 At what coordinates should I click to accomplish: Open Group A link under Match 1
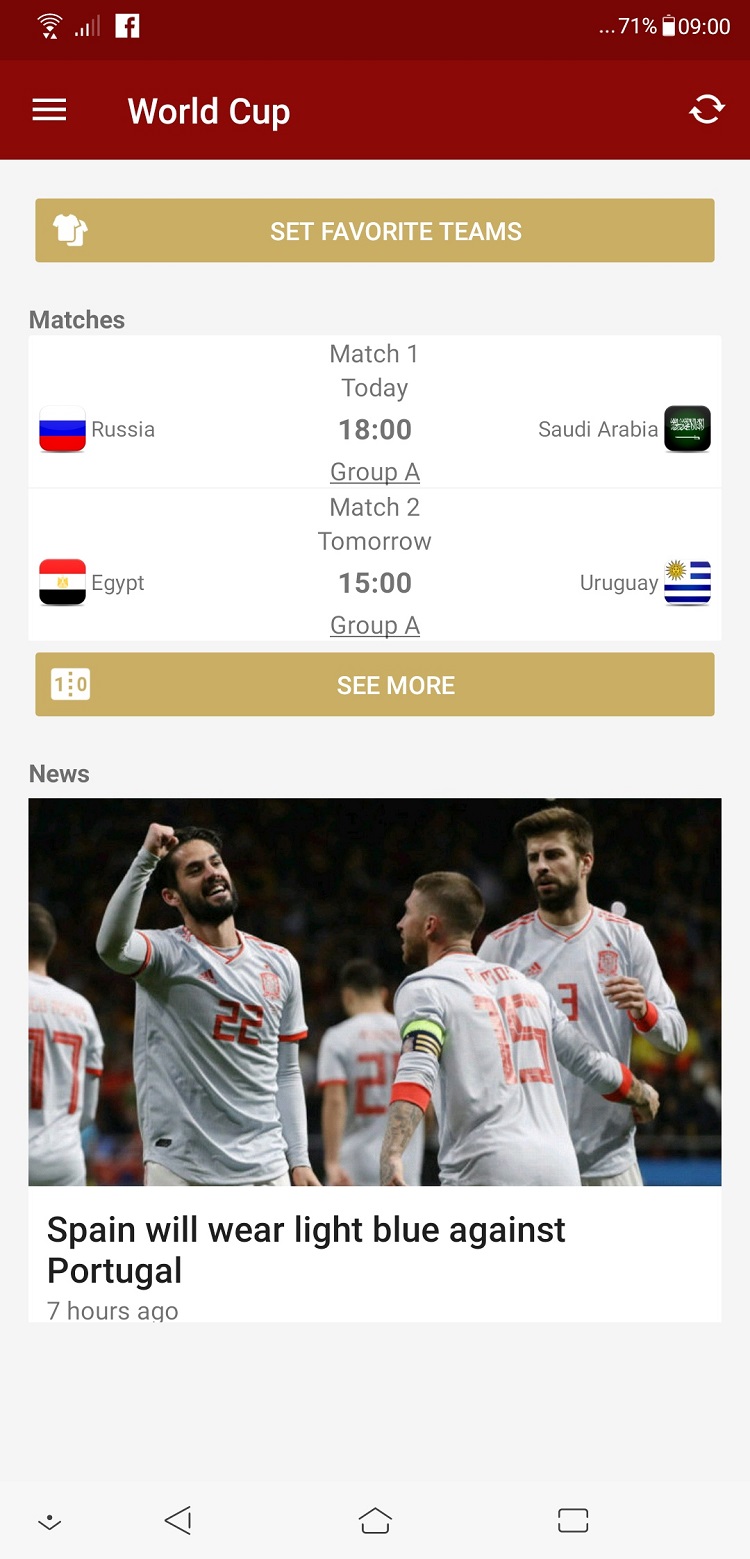pyautogui.click(x=375, y=472)
